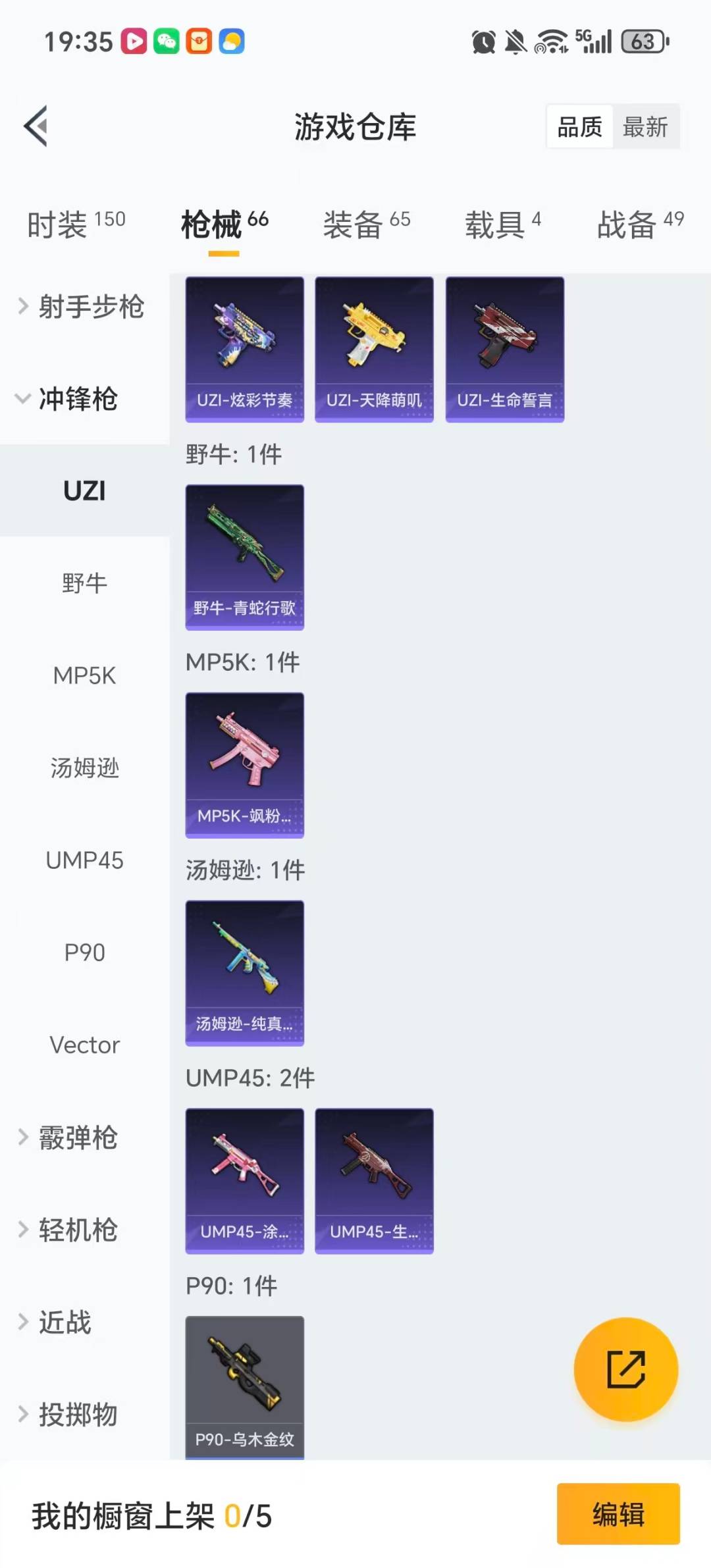Viewport: 711px width, 1568px height.
Task: Open the UZI-天降萌叽 skin
Action: click(x=374, y=349)
